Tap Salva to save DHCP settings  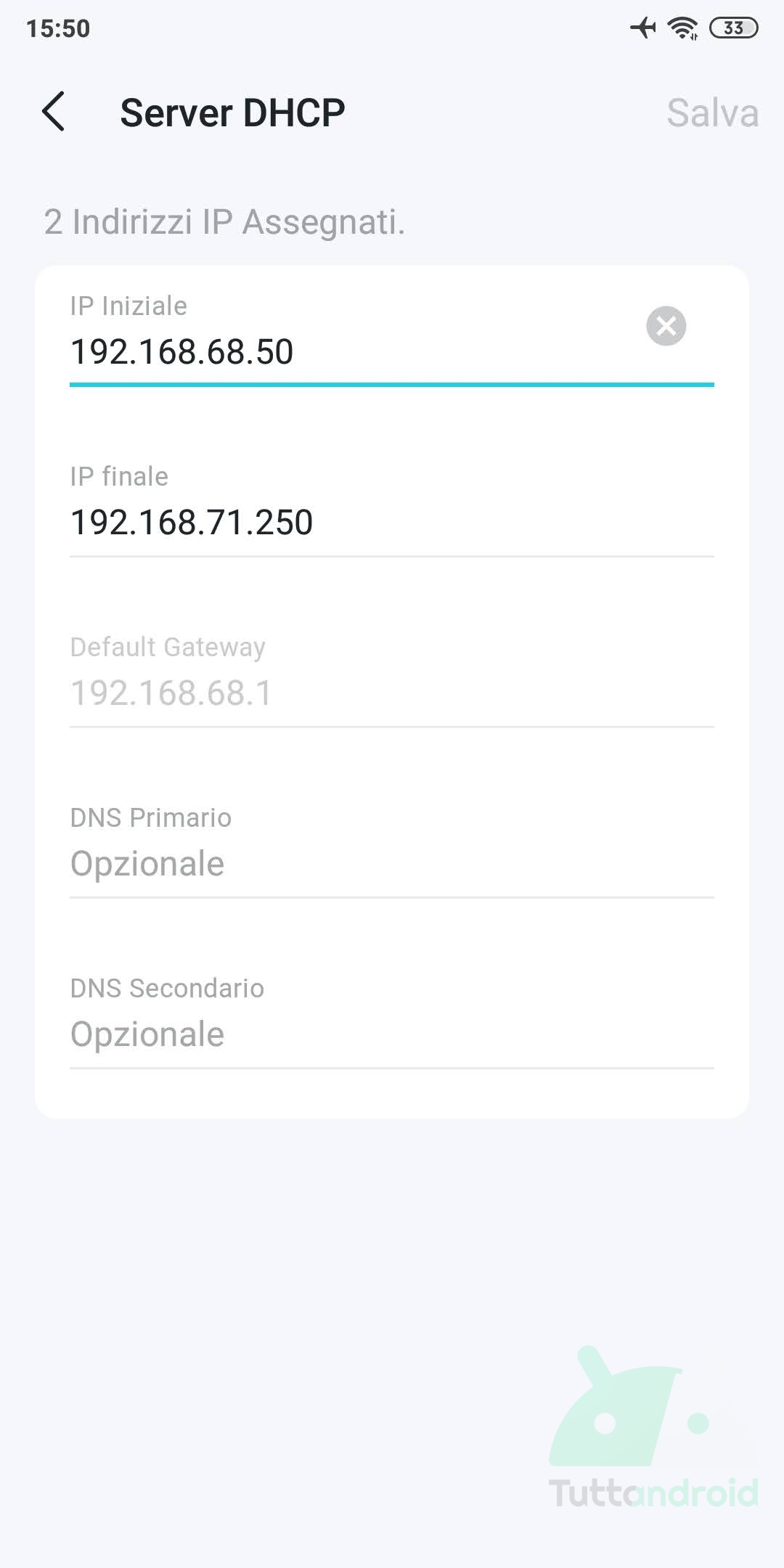point(712,113)
